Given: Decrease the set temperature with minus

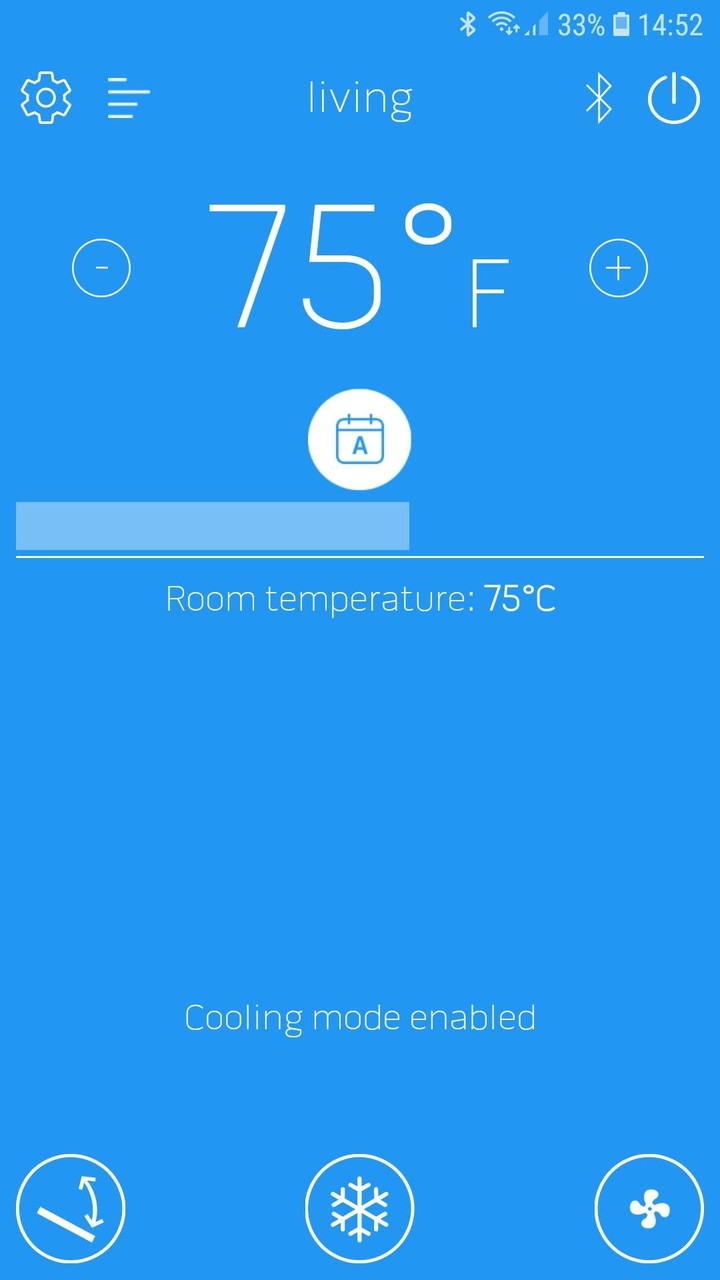Looking at the screenshot, I should coord(101,267).
